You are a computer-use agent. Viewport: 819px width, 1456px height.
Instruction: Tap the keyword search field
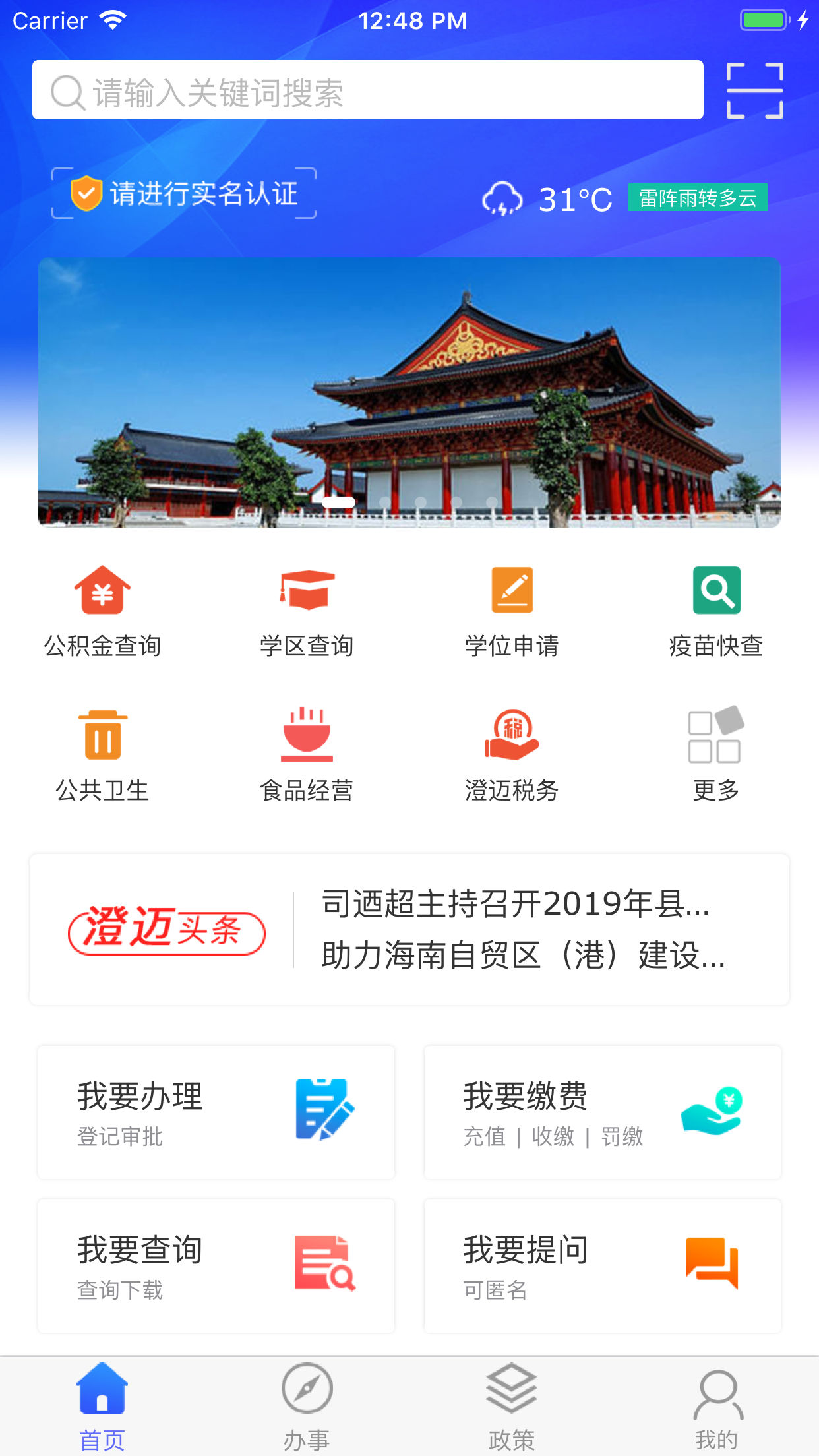367,90
